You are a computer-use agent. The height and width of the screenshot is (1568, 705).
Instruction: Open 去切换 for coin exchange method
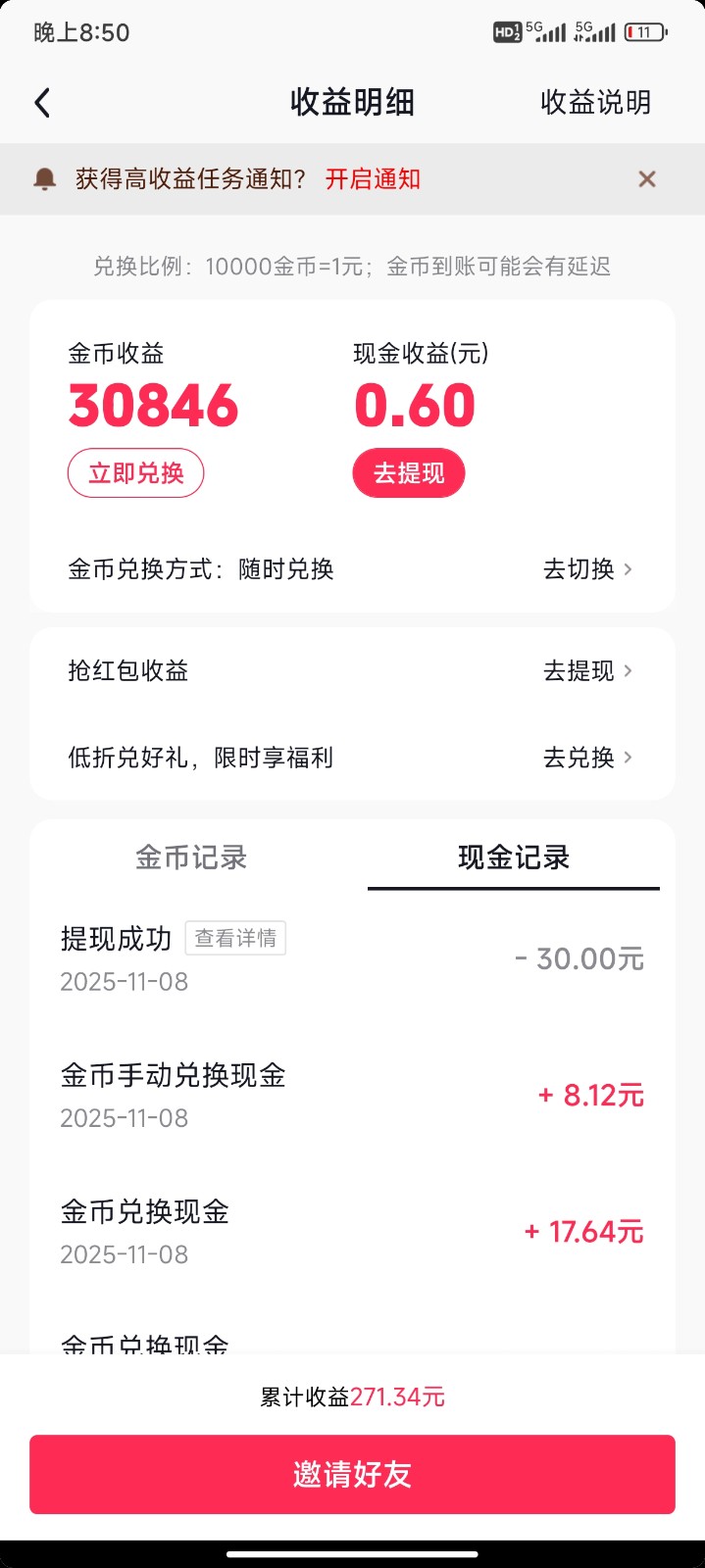[x=587, y=569]
